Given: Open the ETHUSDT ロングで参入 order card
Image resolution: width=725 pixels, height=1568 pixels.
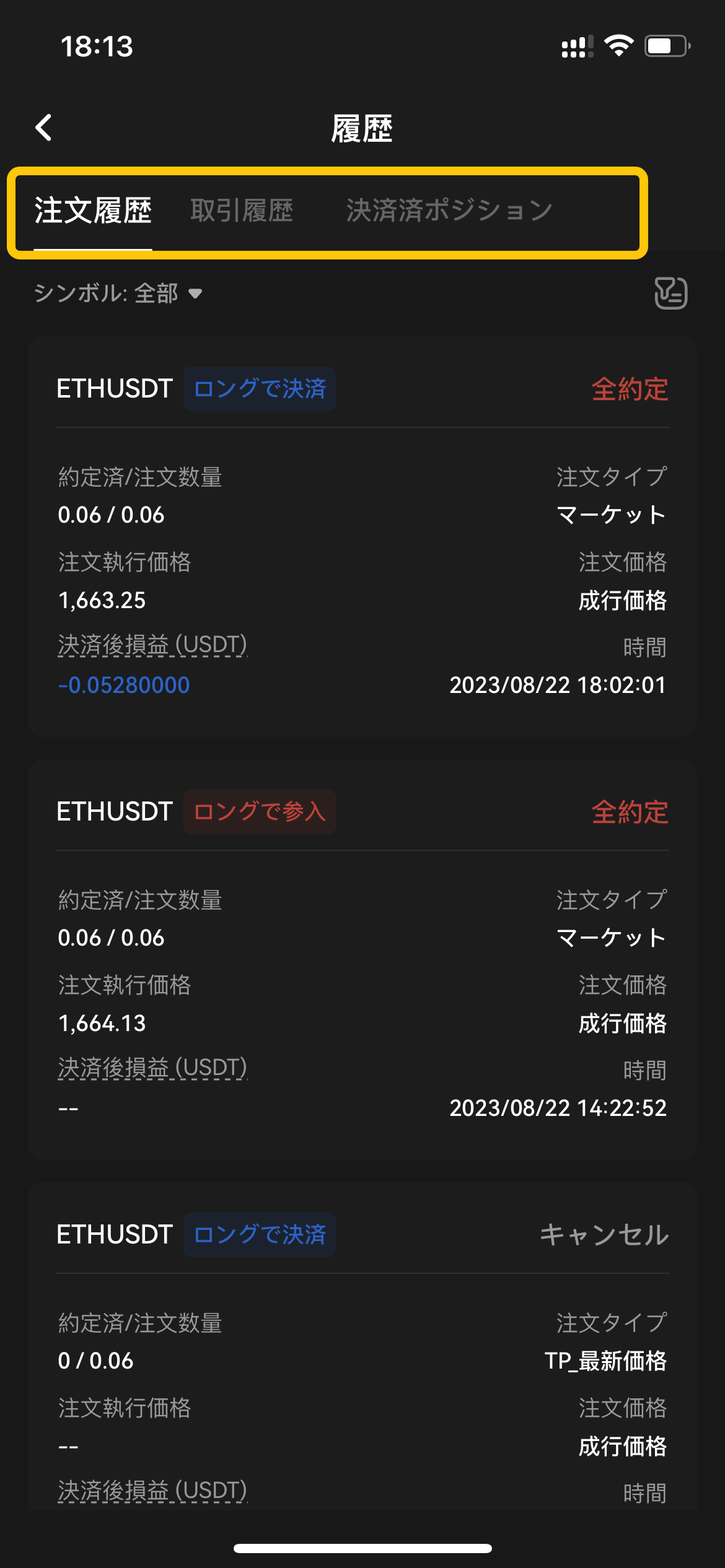Looking at the screenshot, I should (x=362, y=959).
